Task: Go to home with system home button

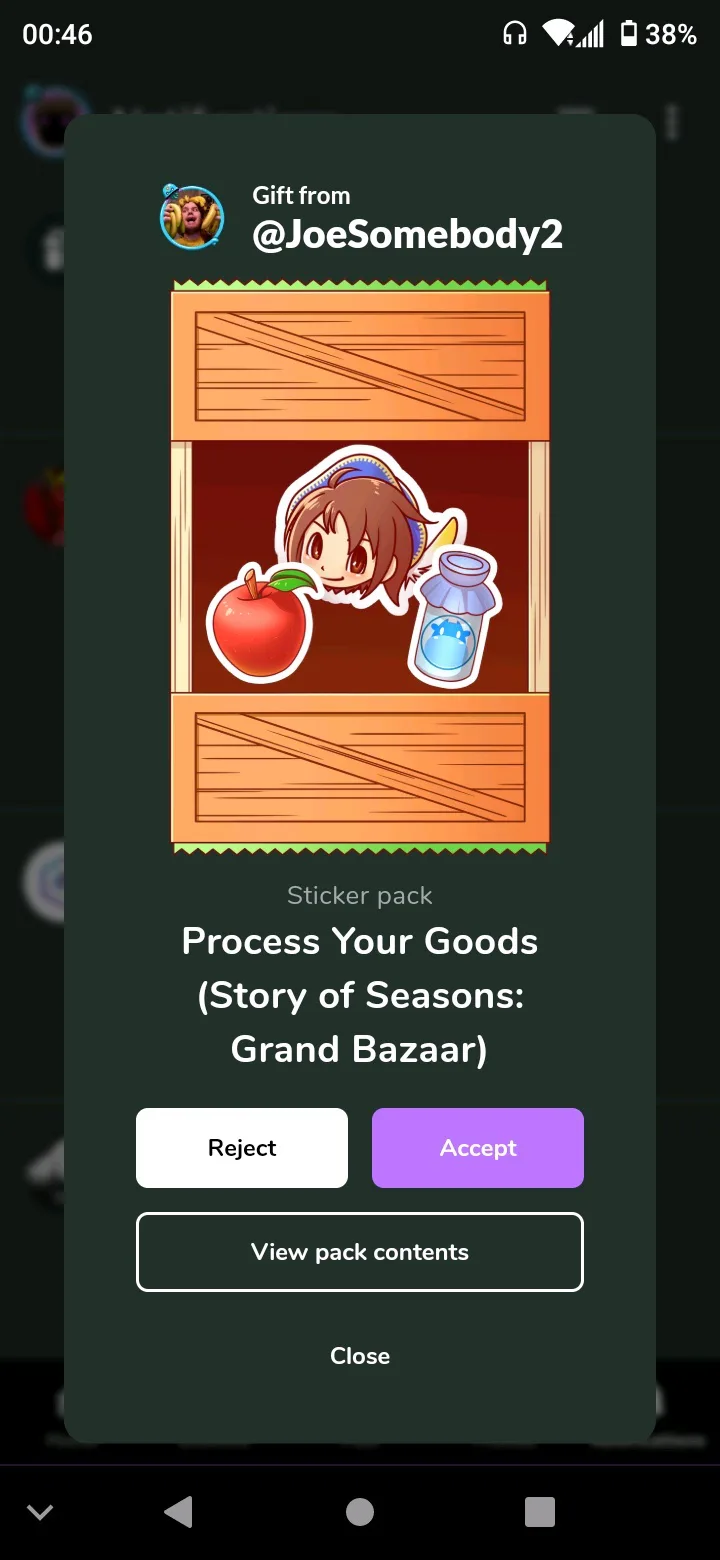Action: pos(360,1512)
